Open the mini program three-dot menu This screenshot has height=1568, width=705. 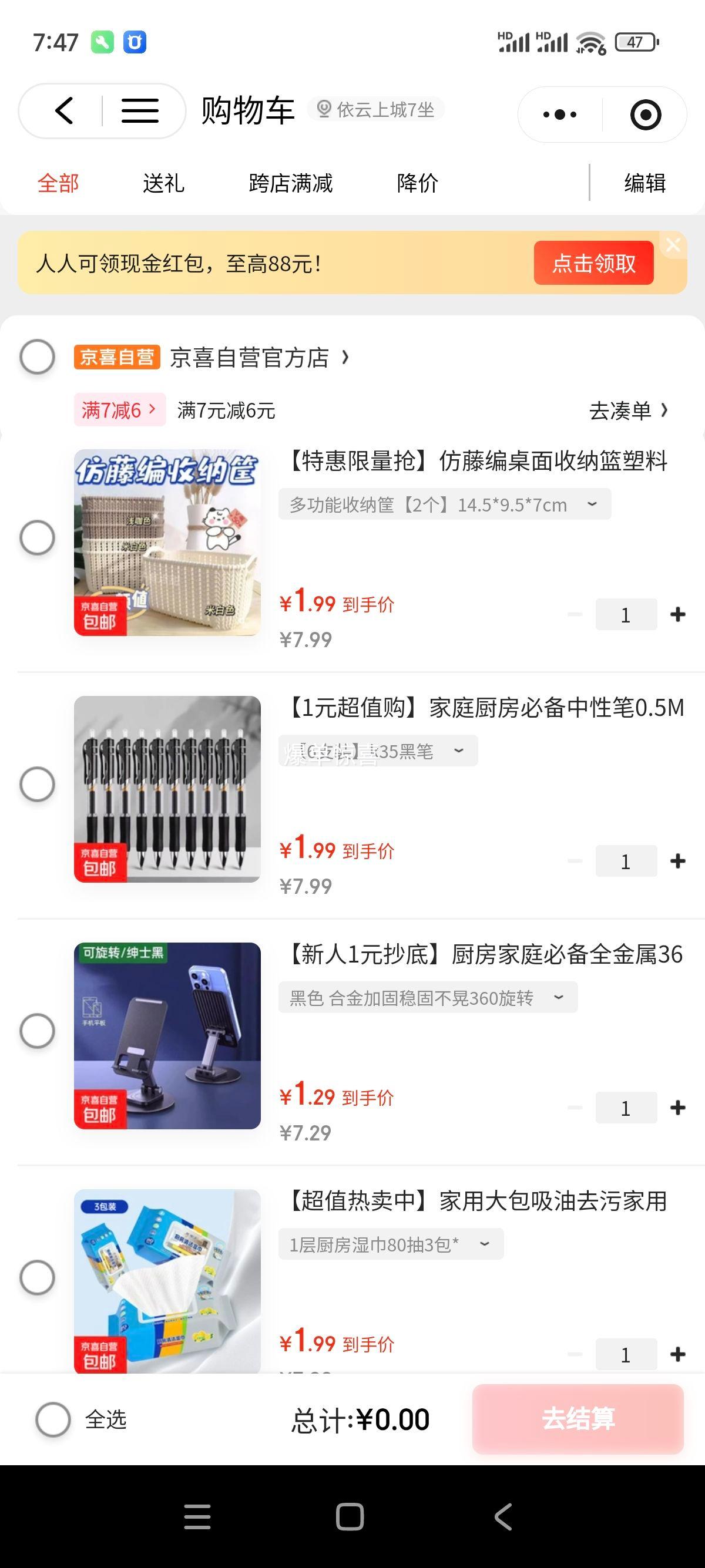559,115
